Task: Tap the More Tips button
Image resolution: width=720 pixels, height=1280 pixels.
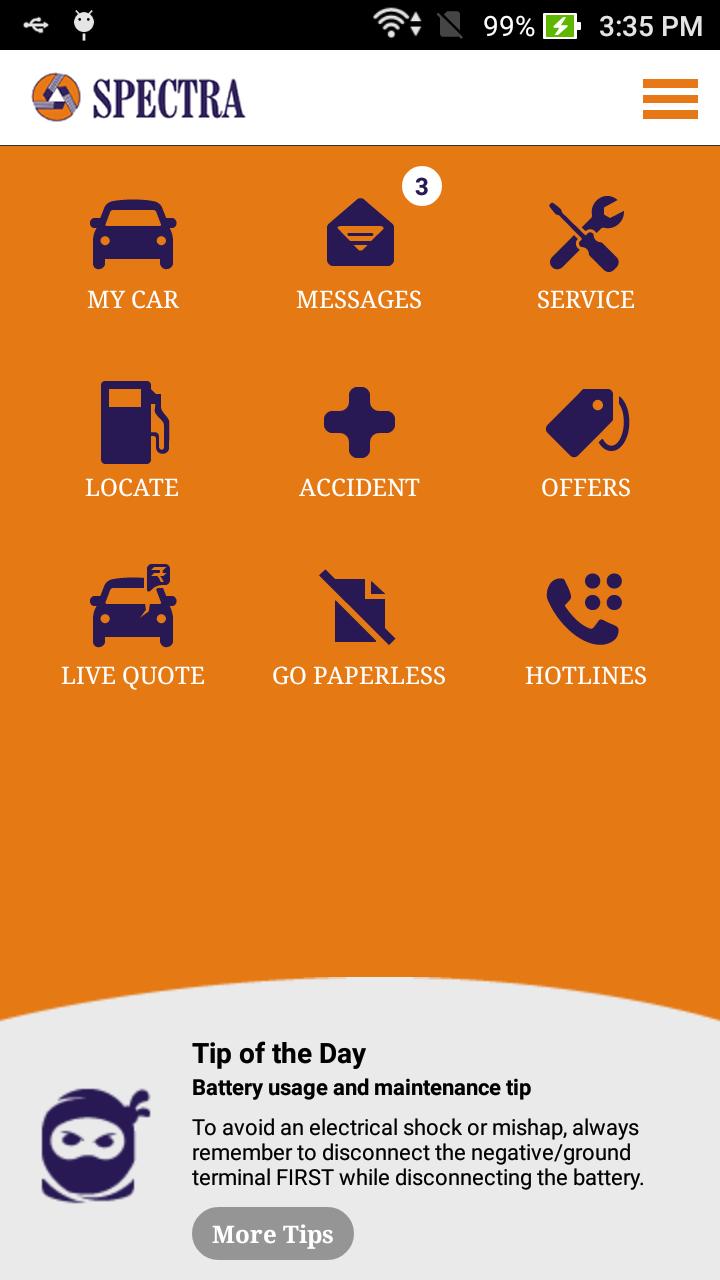Action: coord(273,1234)
